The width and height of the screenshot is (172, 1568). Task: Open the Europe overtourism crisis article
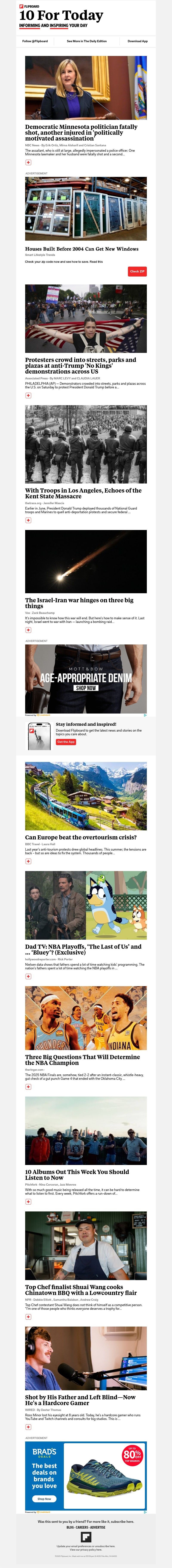click(80, 837)
